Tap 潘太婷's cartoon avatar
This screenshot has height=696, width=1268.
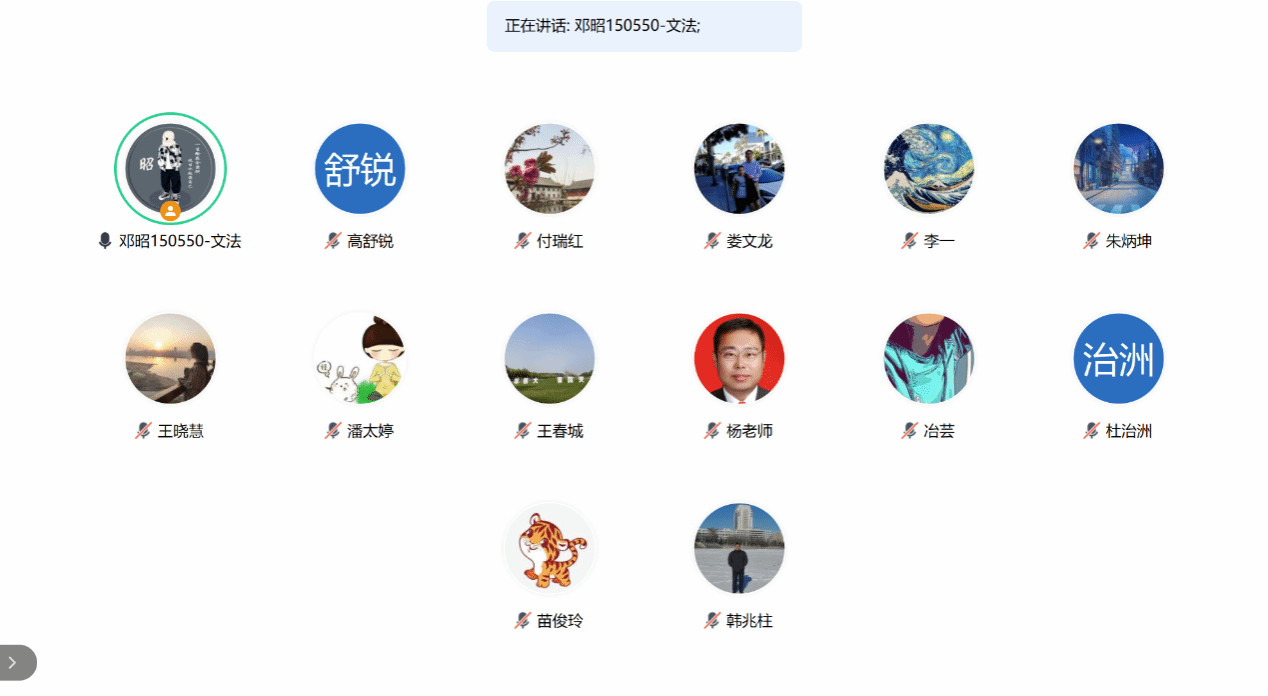tap(360, 358)
